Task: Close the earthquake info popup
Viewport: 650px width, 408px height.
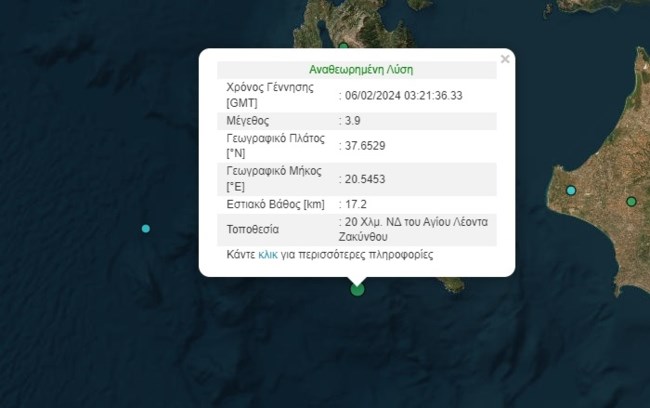Action: tap(505, 59)
